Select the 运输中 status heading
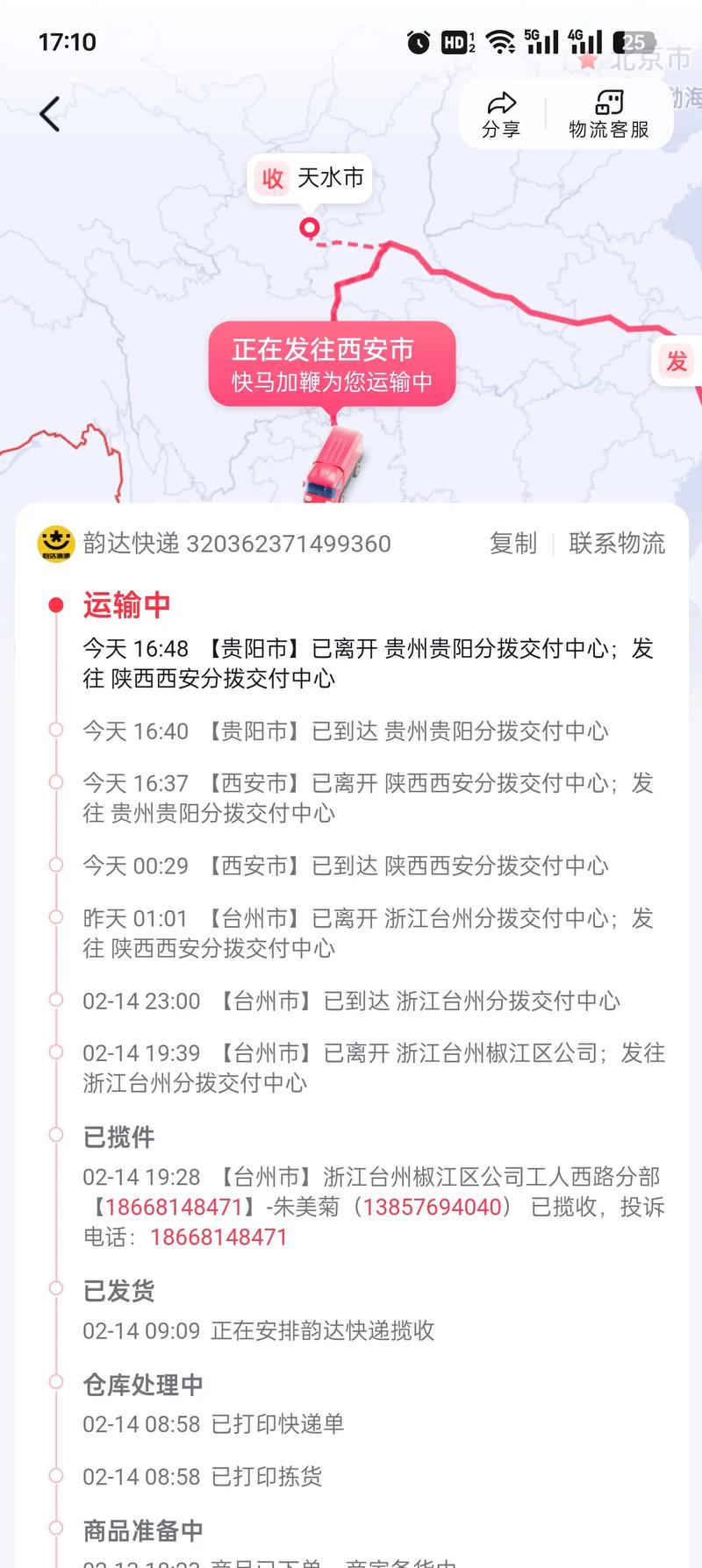This screenshot has width=702, height=1568. pos(125,605)
